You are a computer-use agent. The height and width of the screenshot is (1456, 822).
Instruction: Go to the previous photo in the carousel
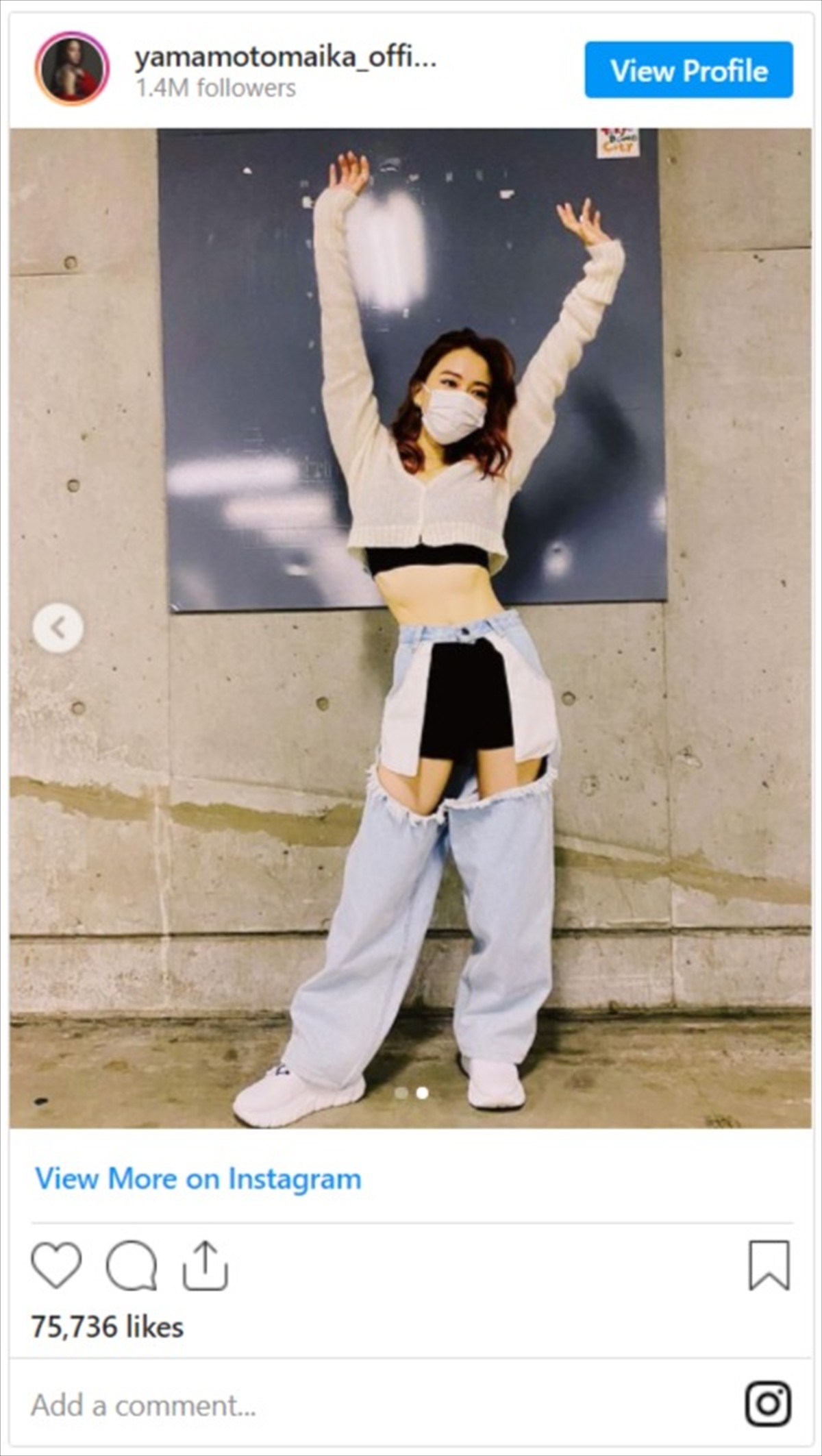click(x=58, y=628)
